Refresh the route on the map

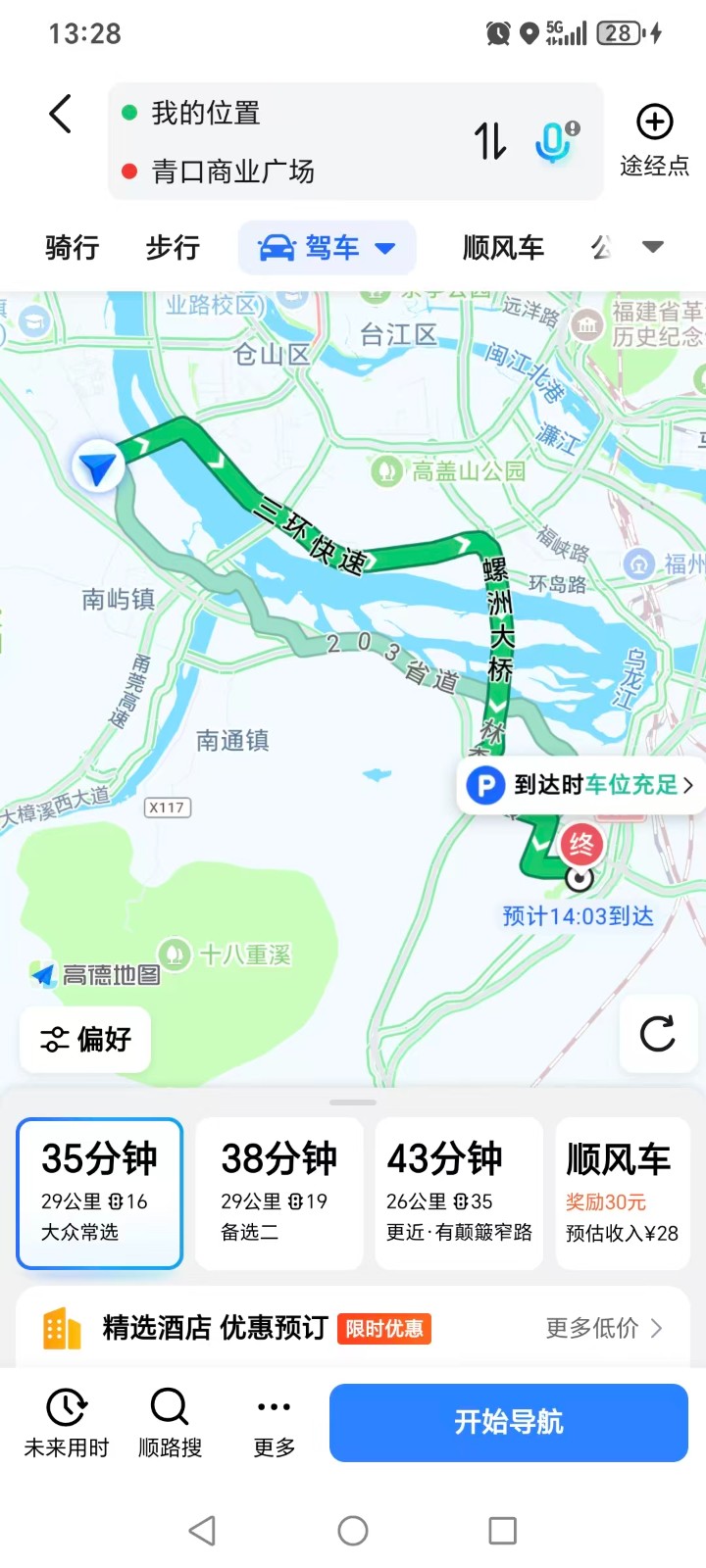[x=657, y=1034]
